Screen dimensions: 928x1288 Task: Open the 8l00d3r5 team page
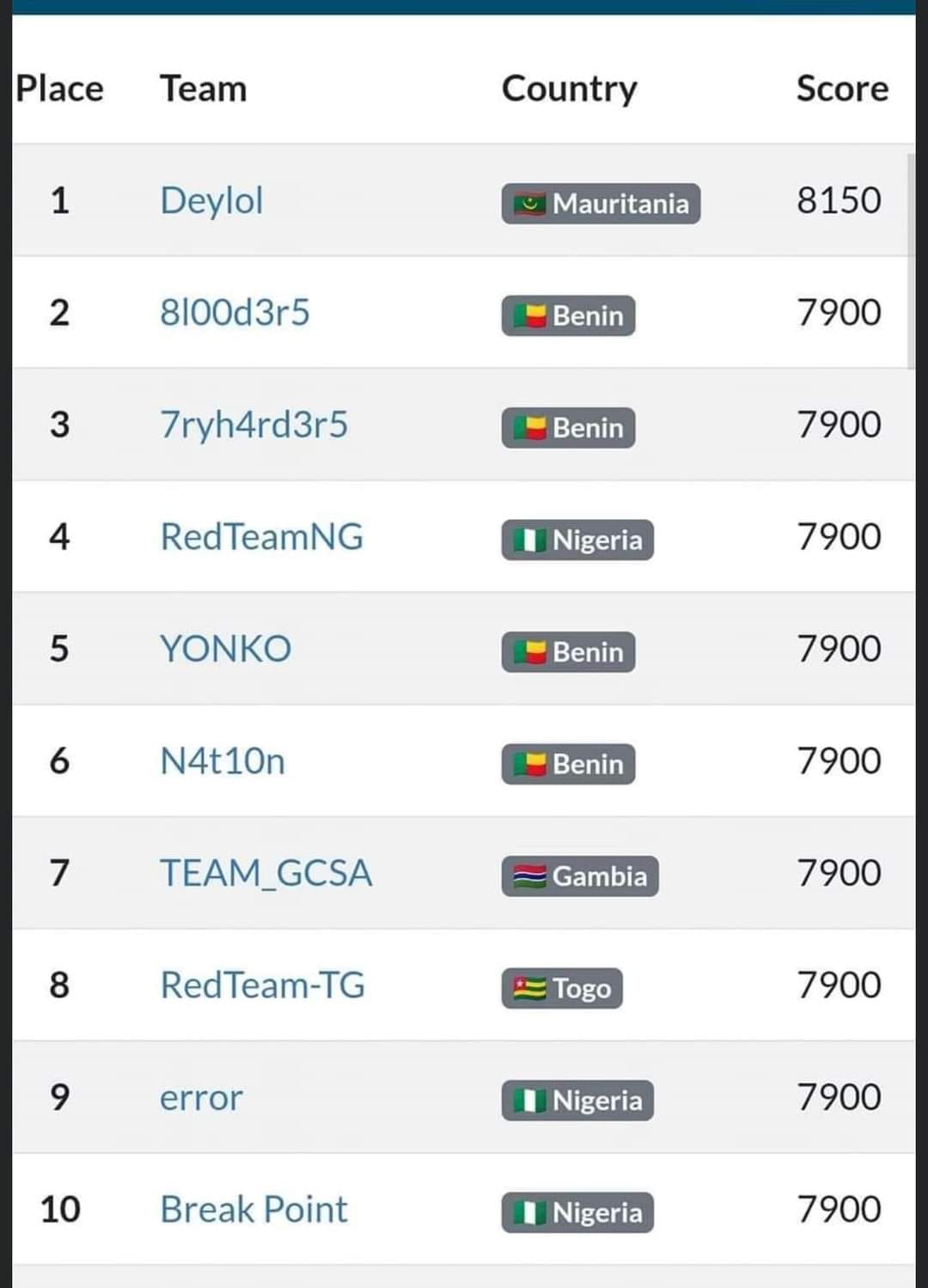pyautogui.click(x=235, y=313)
